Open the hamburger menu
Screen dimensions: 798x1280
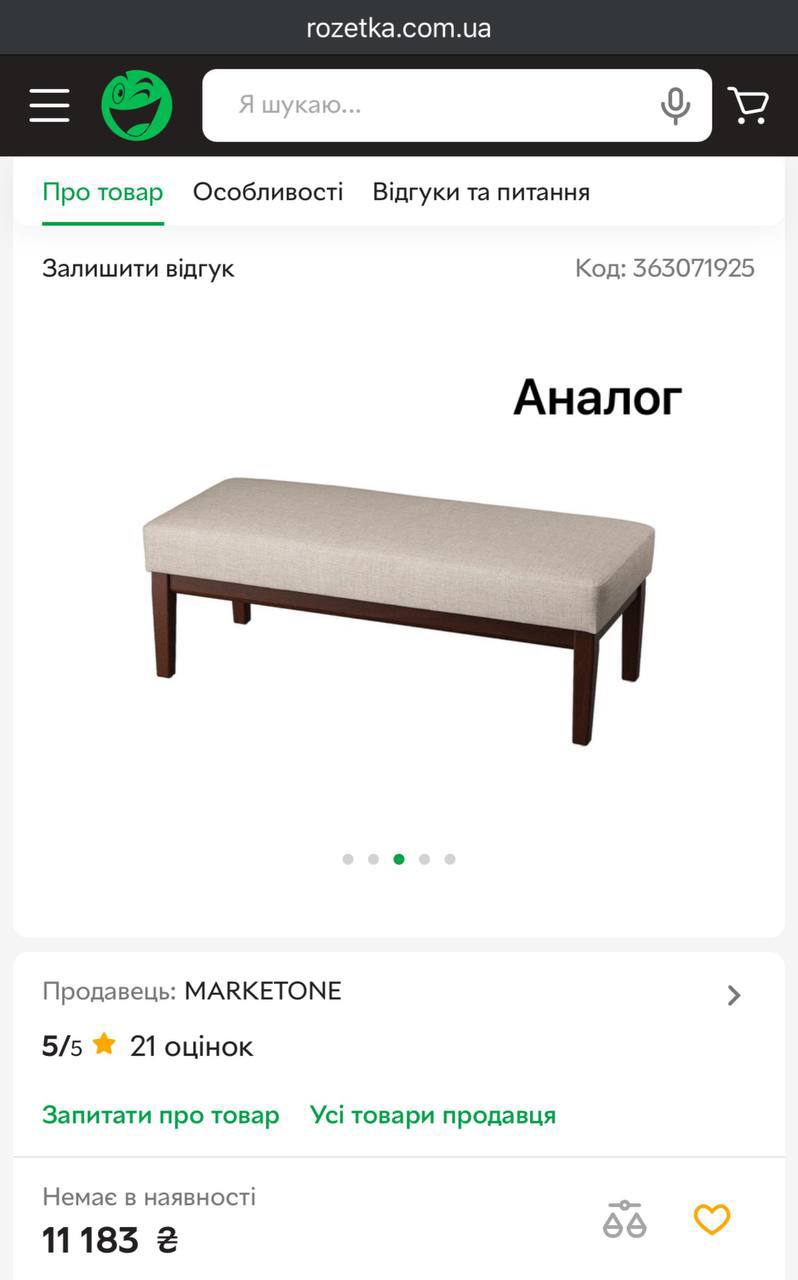pos(49,105)
